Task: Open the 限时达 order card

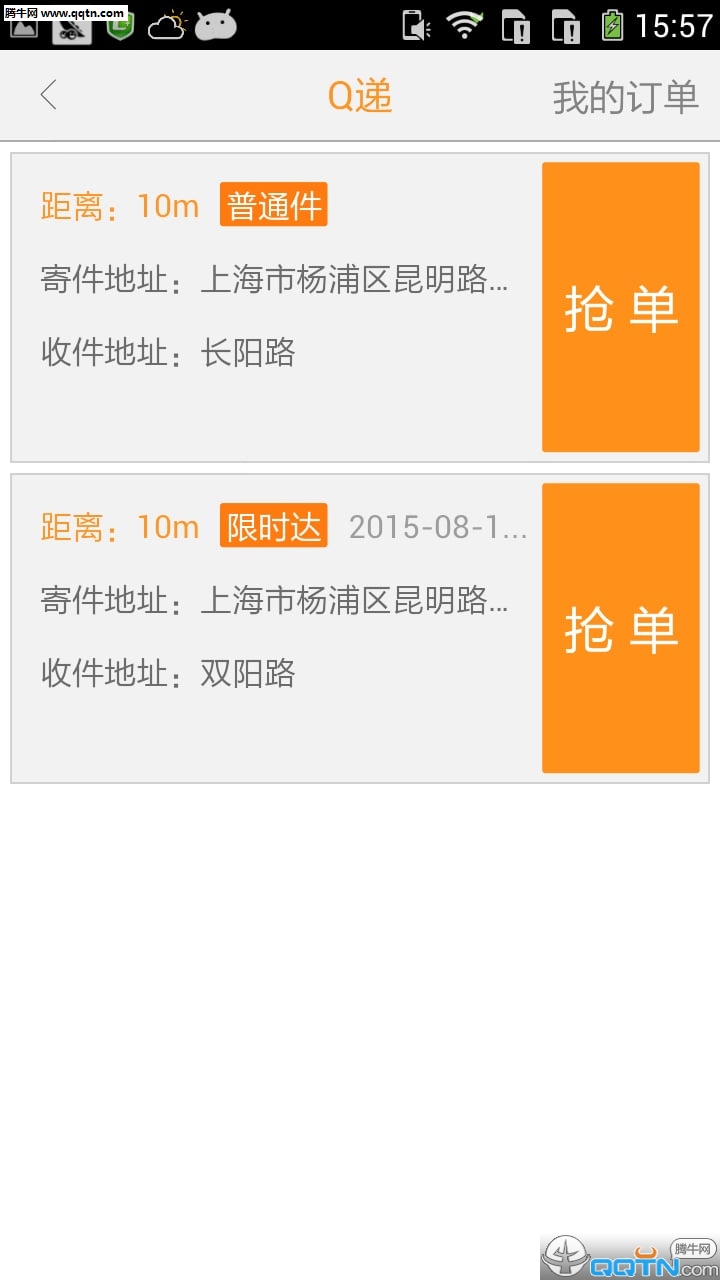Action: pos(275,630)
